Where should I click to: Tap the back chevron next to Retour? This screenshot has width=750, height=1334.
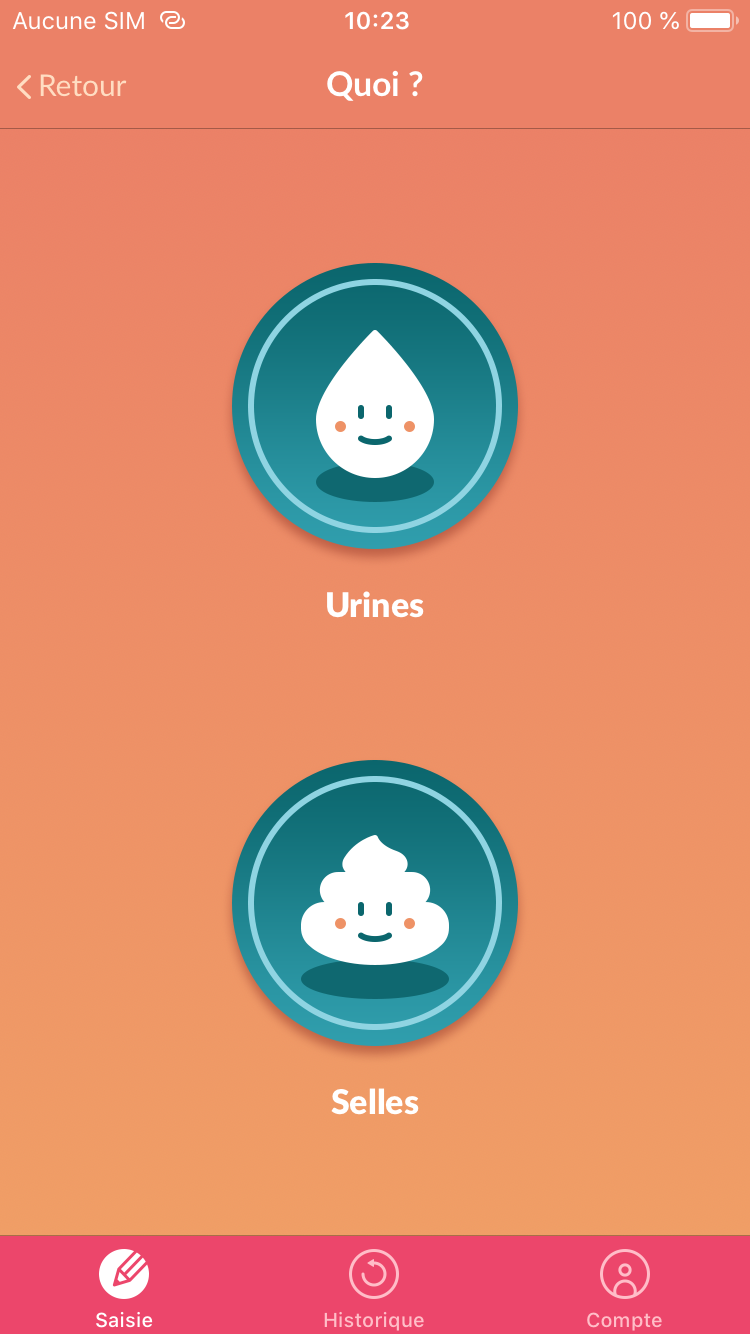23,87
